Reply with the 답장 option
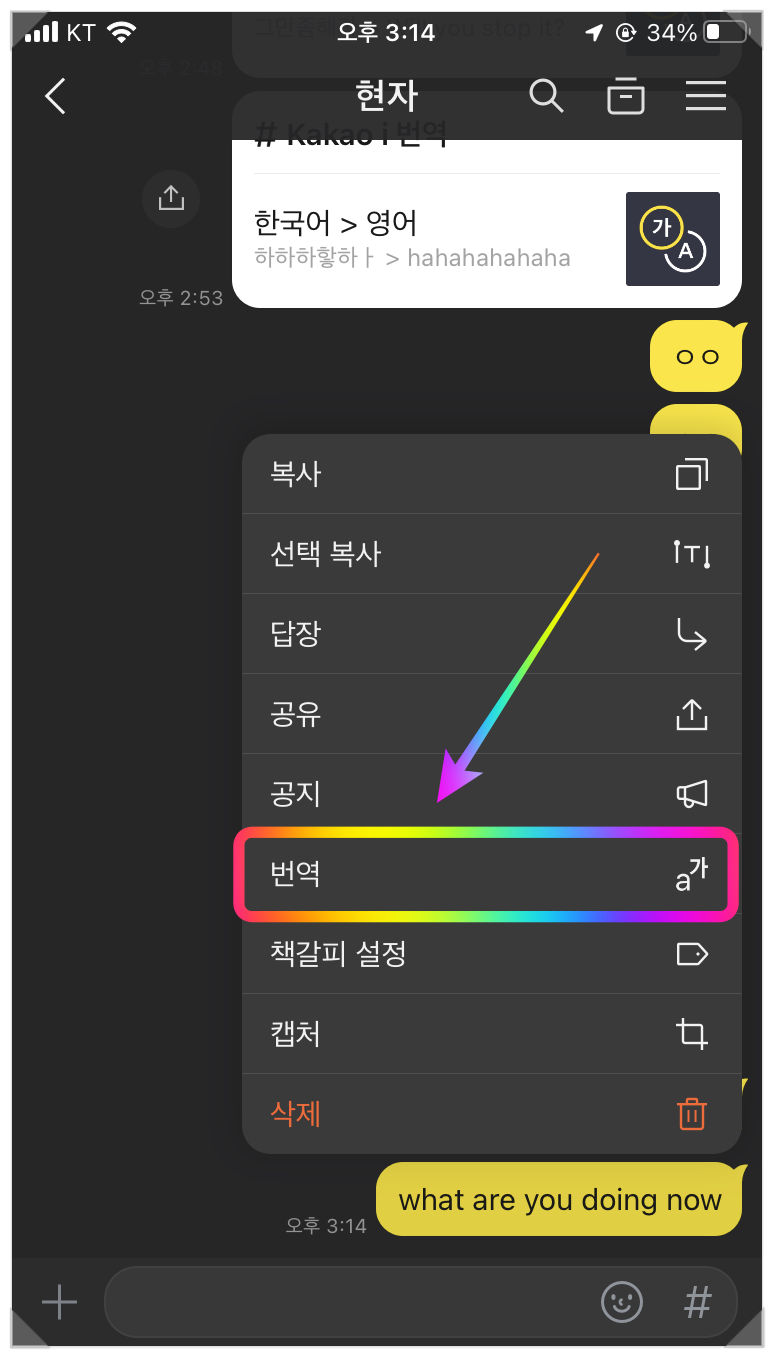This screenshot has height=1358, width=774. (492, 634)
